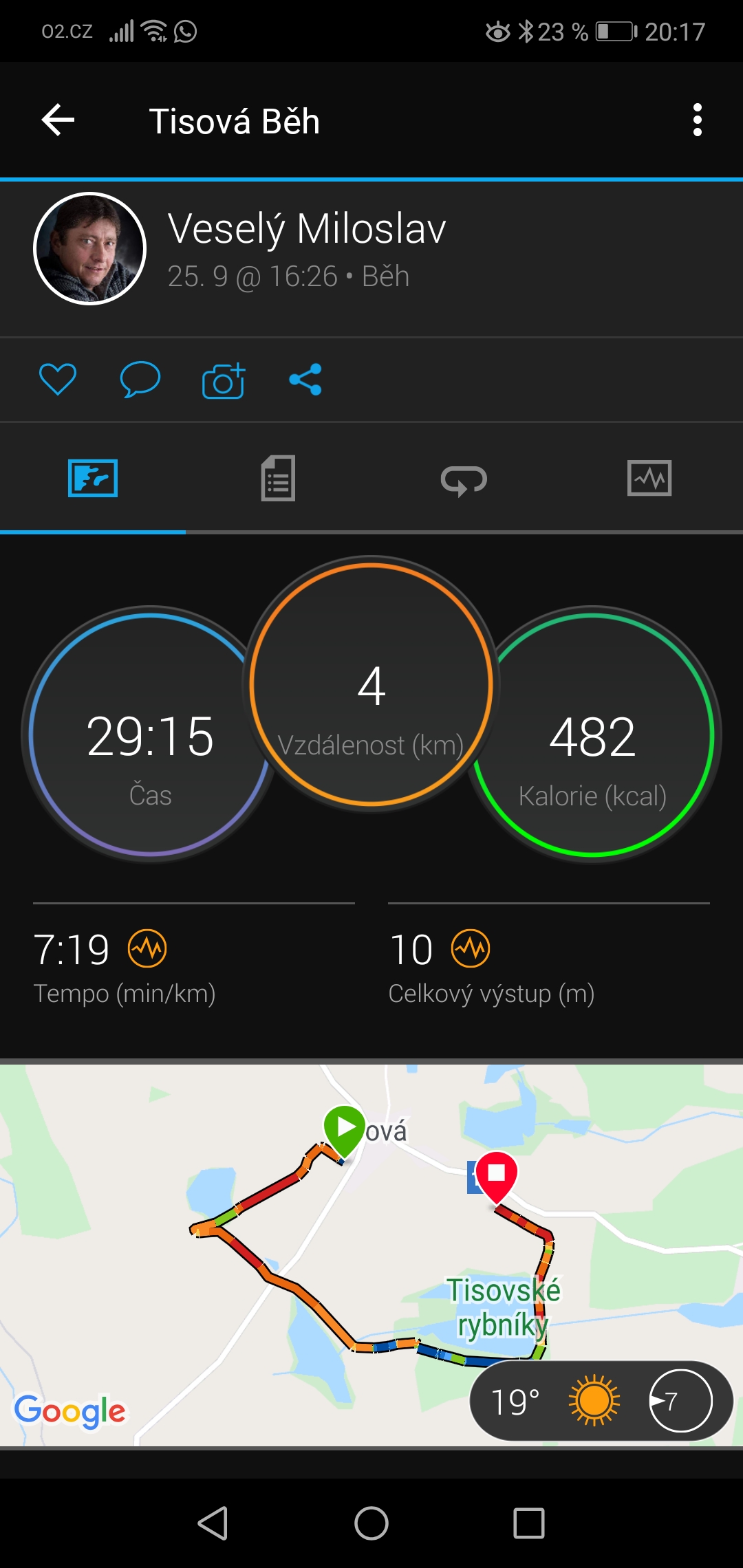This screenshot has height=1568, width=743.
Task: Add a photo to the activity
Action: pyautogui.click(x=224, y=380)
